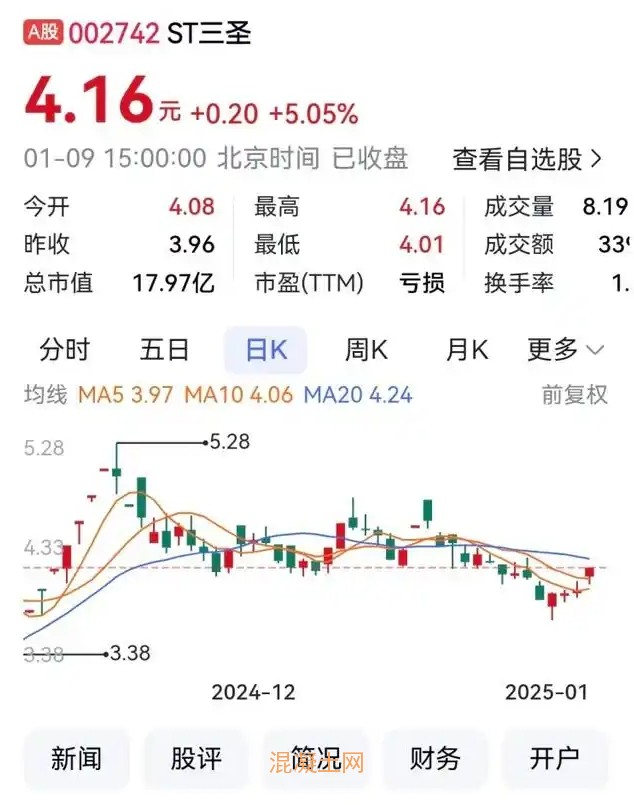634x805 pixels.
Task: Switch to the 月K chart tab
Action: click(466, 350)
